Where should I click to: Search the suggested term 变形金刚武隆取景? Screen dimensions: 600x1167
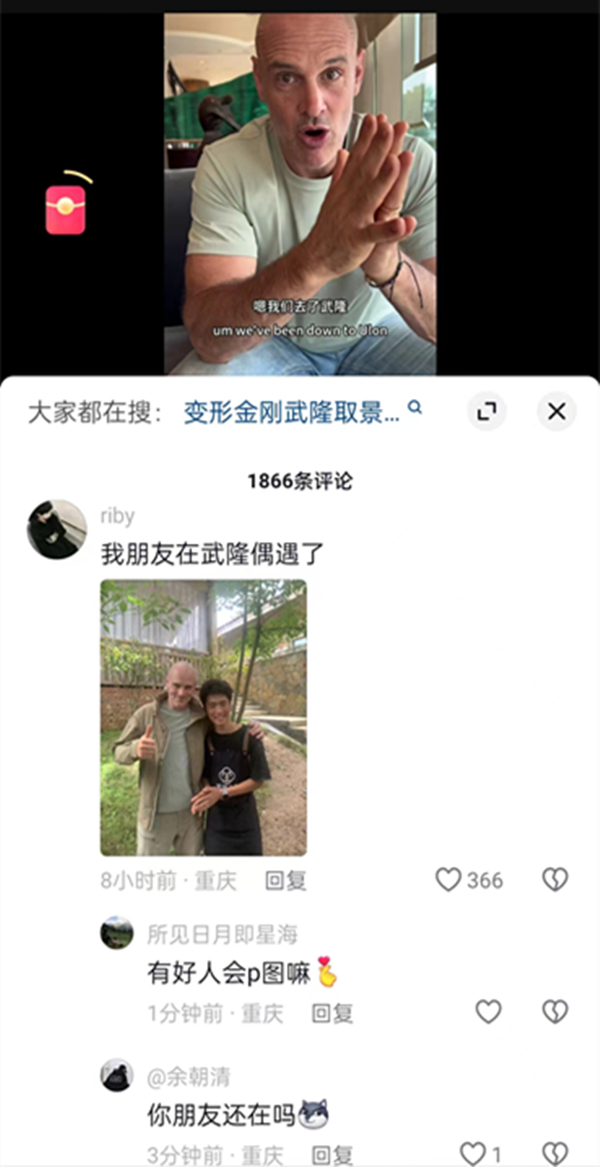coord(301,411)
